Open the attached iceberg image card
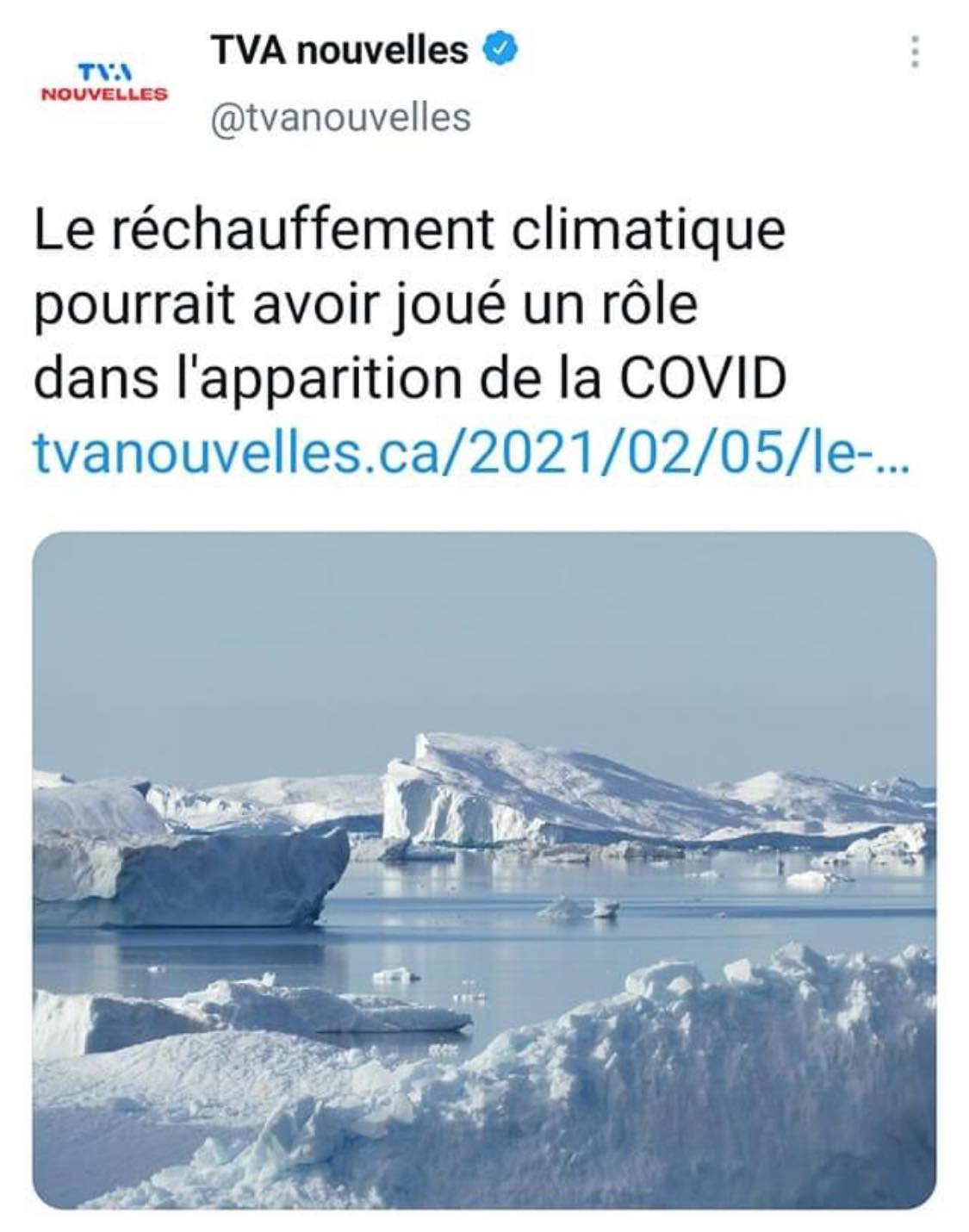Image resolution: width=969 pixels, height=1232 pixels. coord(484,868)
